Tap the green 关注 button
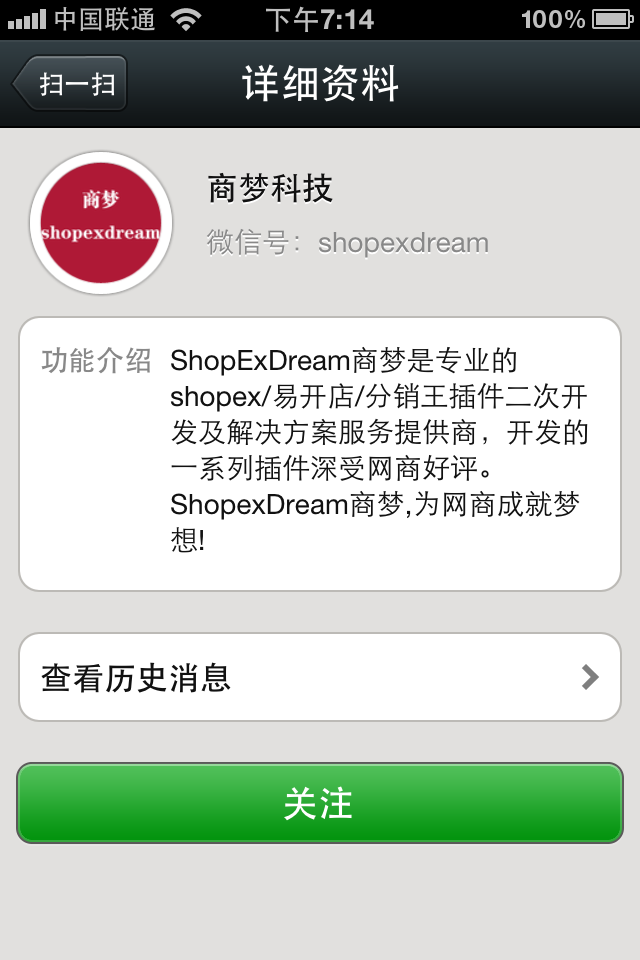The image size is (640, 960). pos(320,803)
